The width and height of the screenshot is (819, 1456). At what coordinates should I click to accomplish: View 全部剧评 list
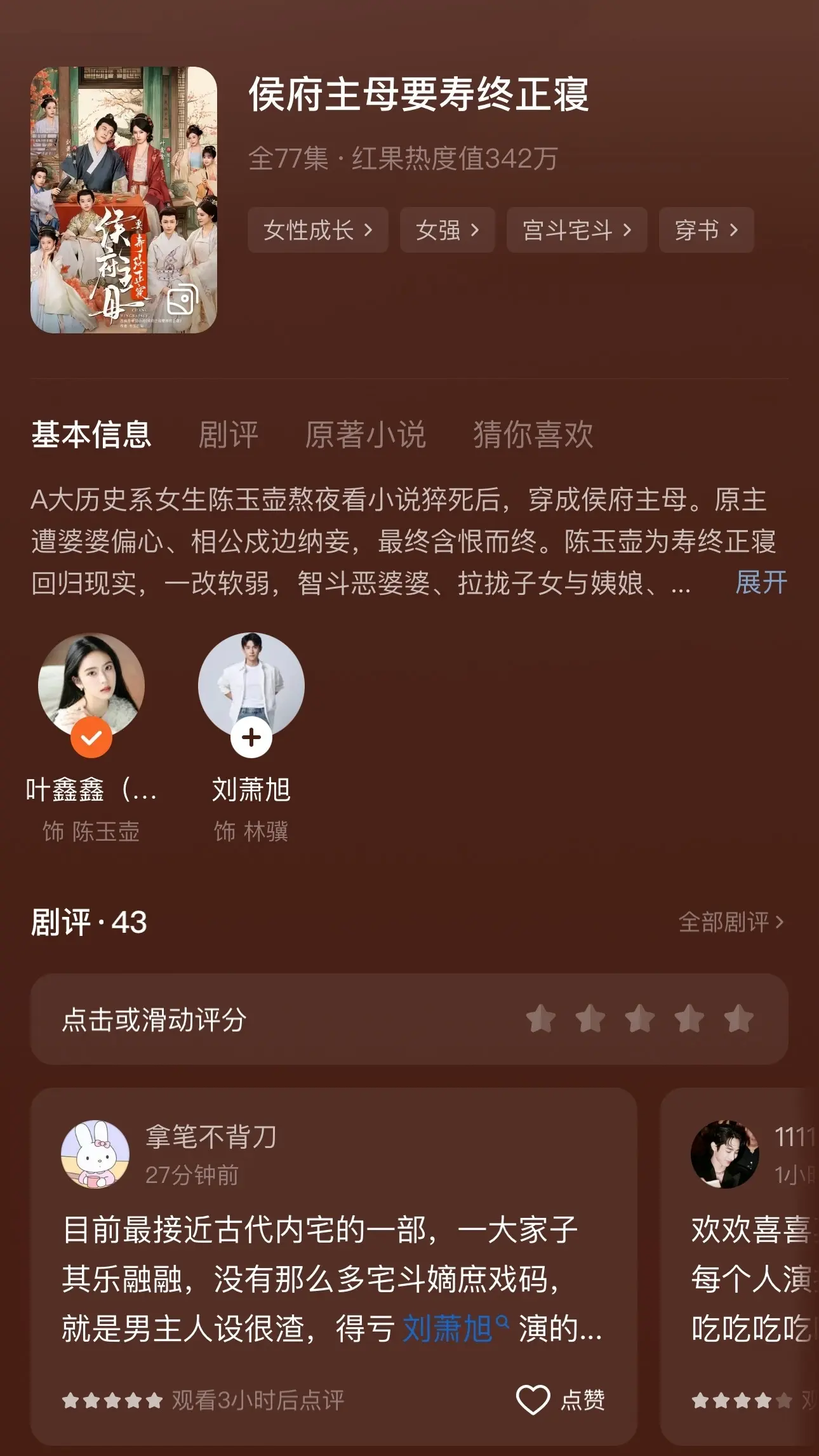pyautogui.click(x=731, y=922)
